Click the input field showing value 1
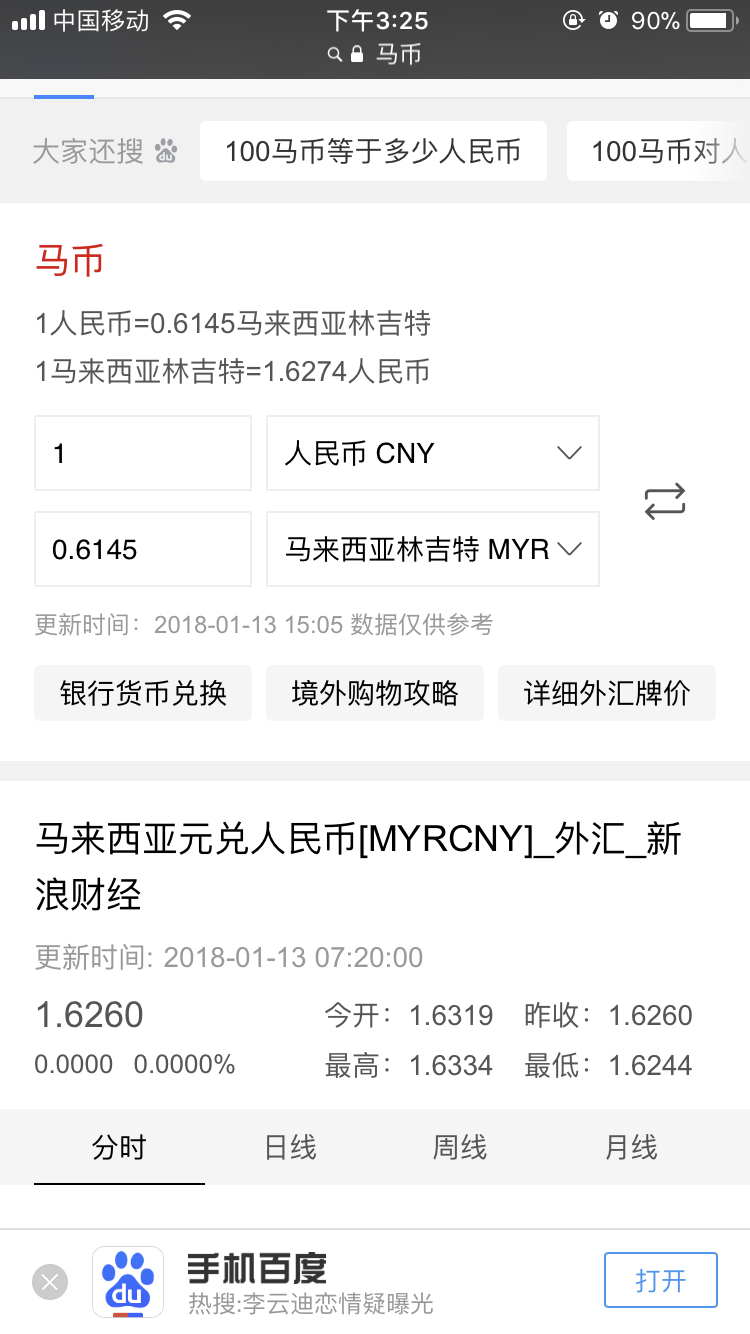This screenshot has height=1334, width=750. click(142, 453)
